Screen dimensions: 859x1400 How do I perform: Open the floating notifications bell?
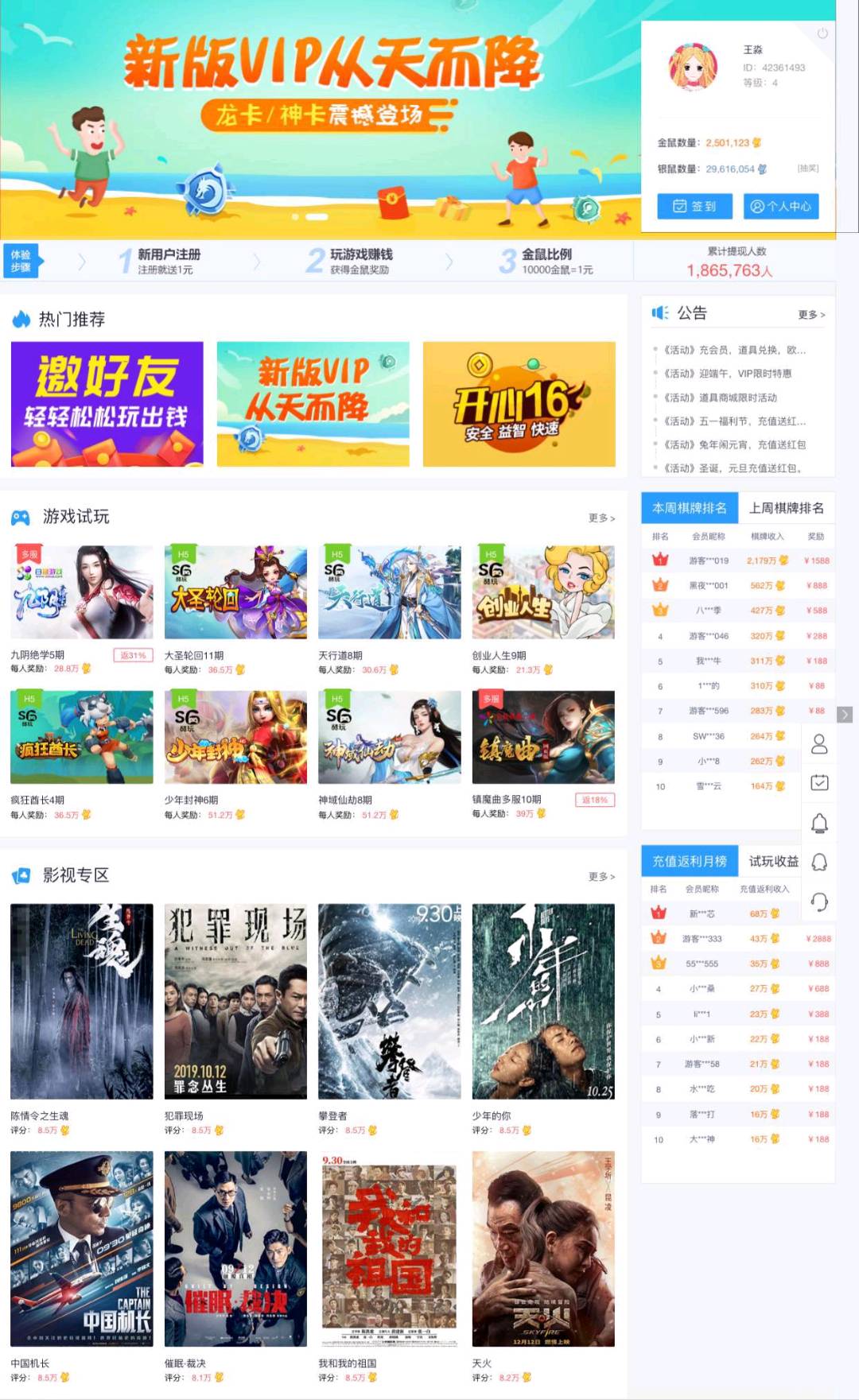click(819, 823)
